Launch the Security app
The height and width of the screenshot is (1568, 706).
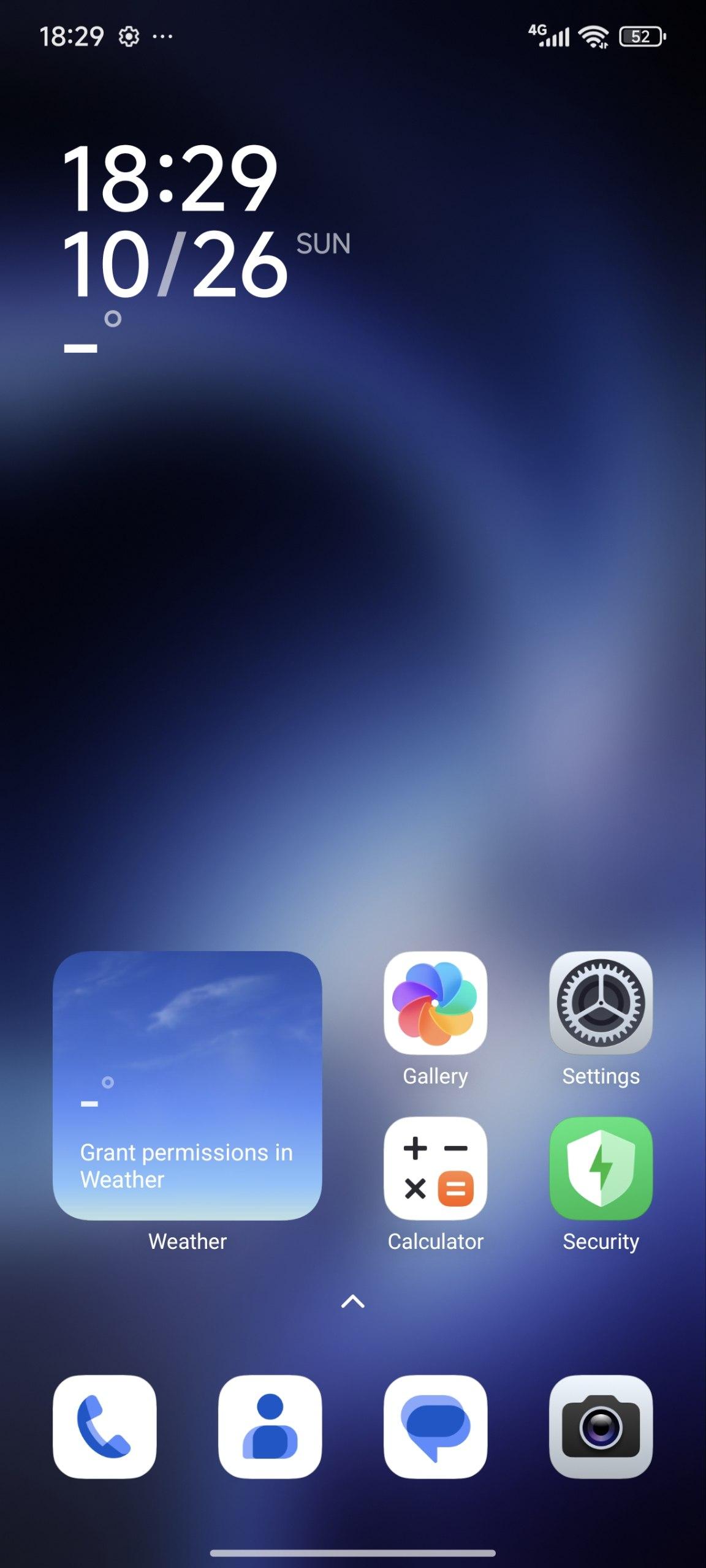tap(601, 1168)
